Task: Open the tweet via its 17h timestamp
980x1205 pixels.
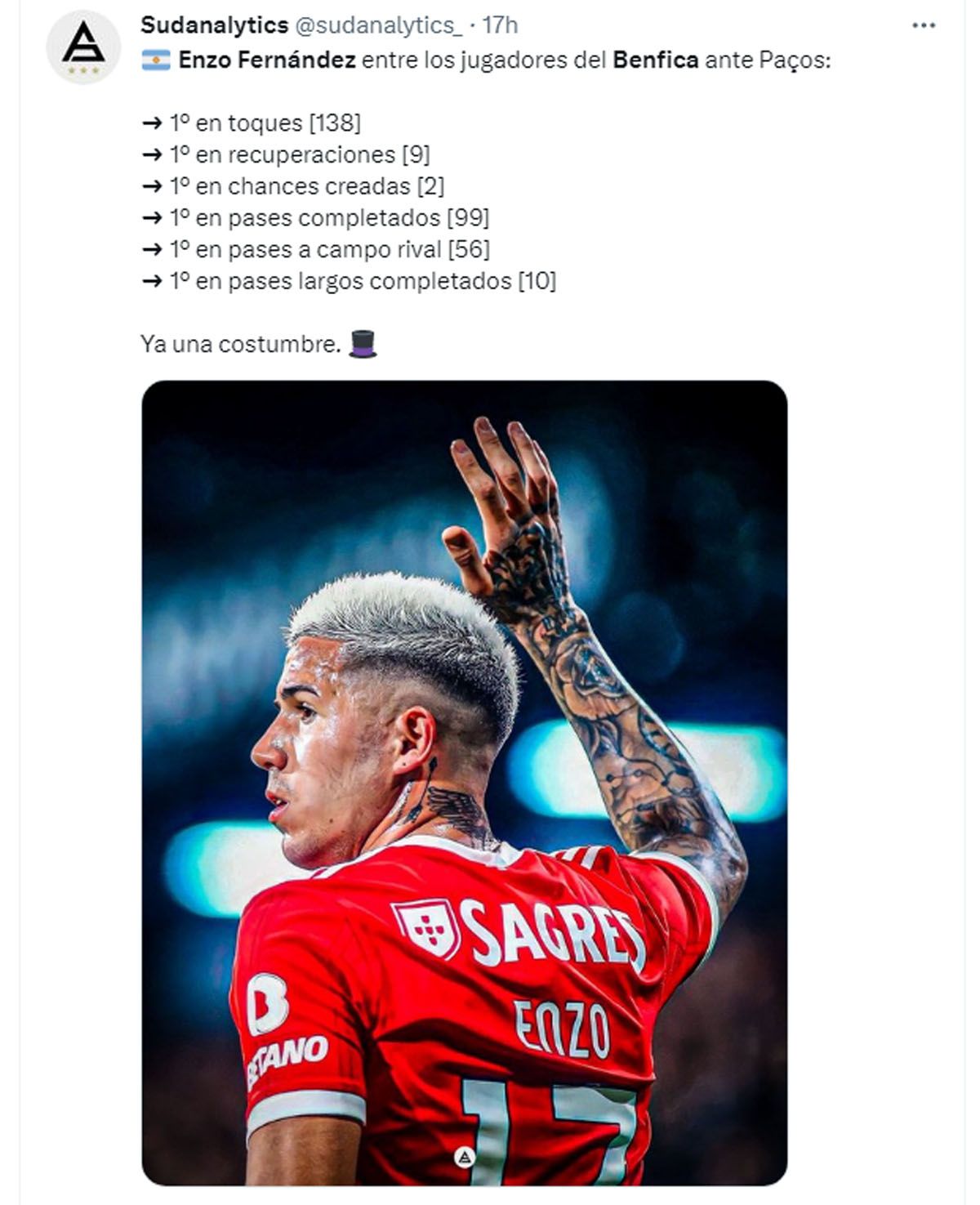Action: 500,25
